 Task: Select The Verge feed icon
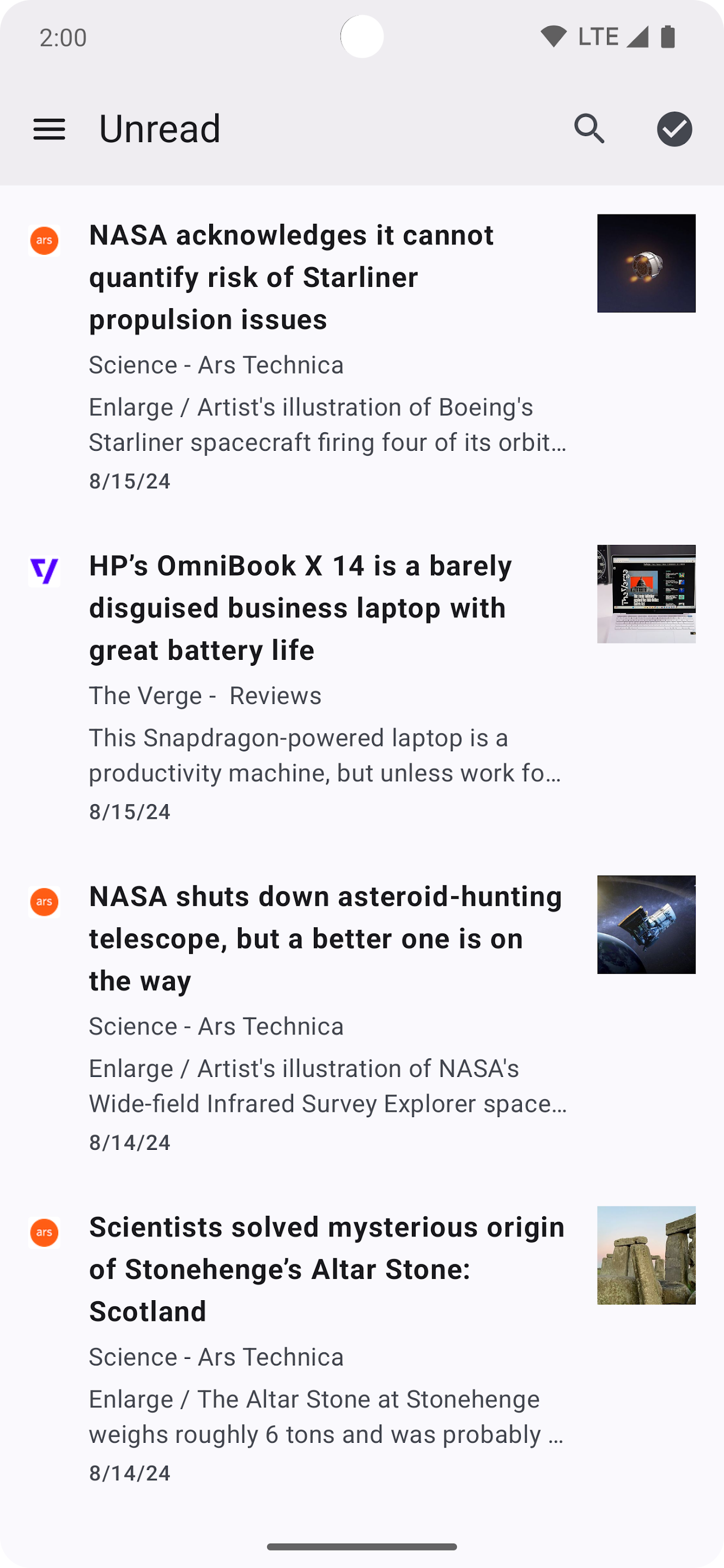[x=44, y=571]
